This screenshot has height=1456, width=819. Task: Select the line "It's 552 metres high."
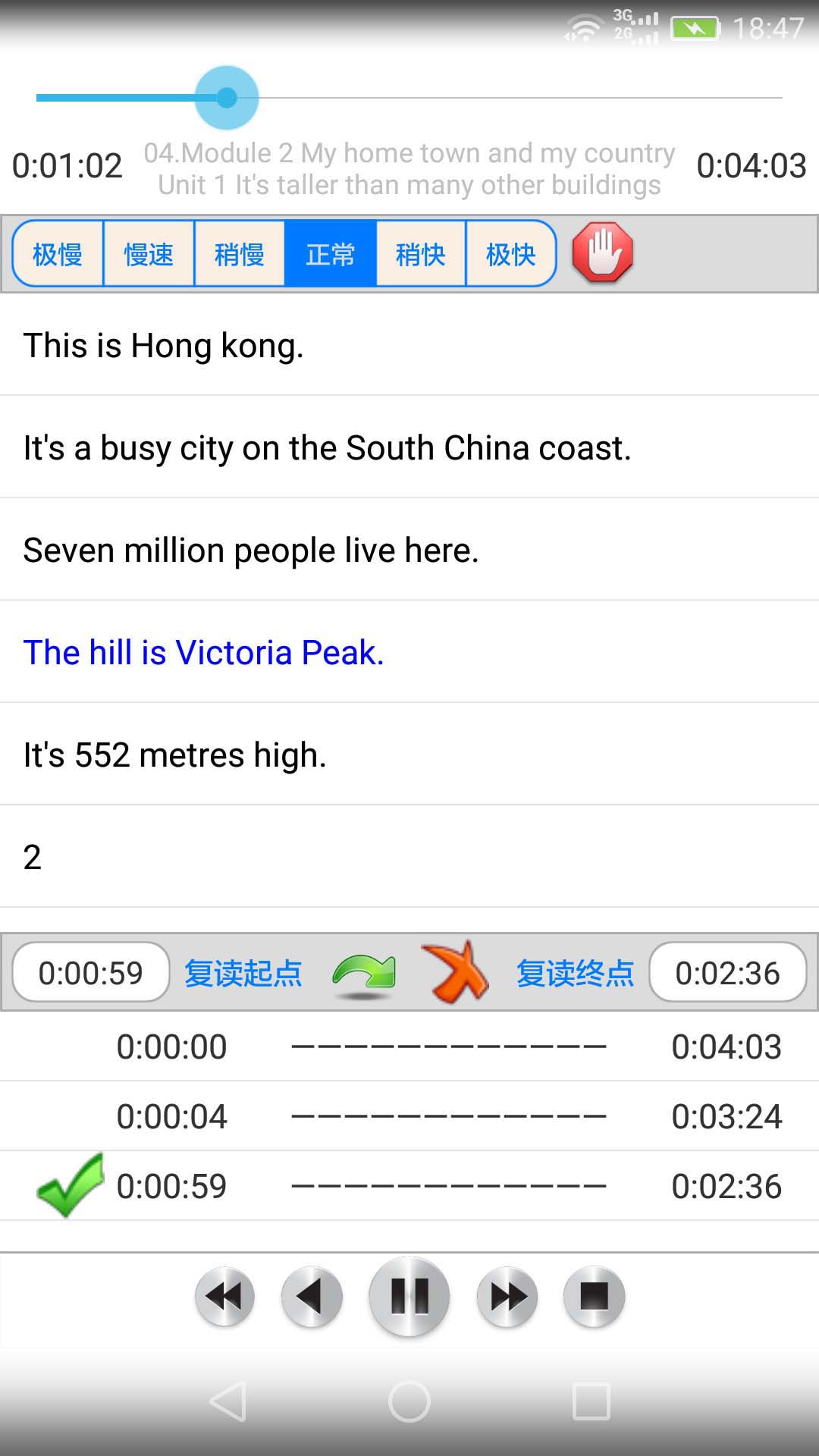click(x=409, y=755)
